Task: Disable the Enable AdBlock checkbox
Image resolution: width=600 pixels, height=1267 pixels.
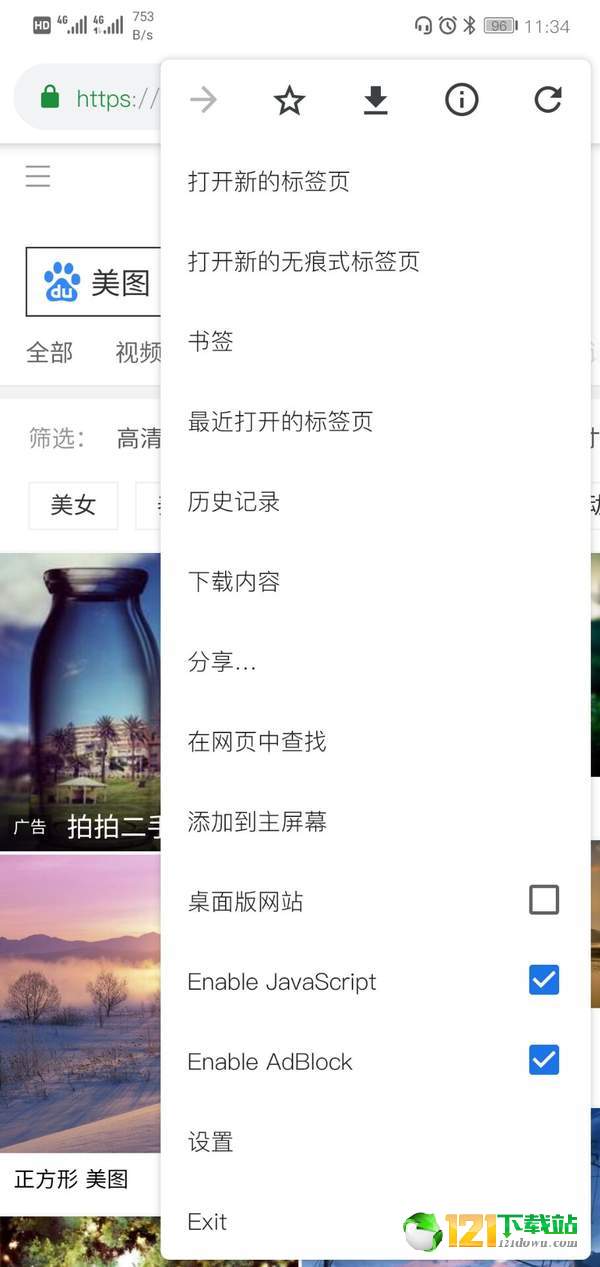Action: (x=544, y=1060)
